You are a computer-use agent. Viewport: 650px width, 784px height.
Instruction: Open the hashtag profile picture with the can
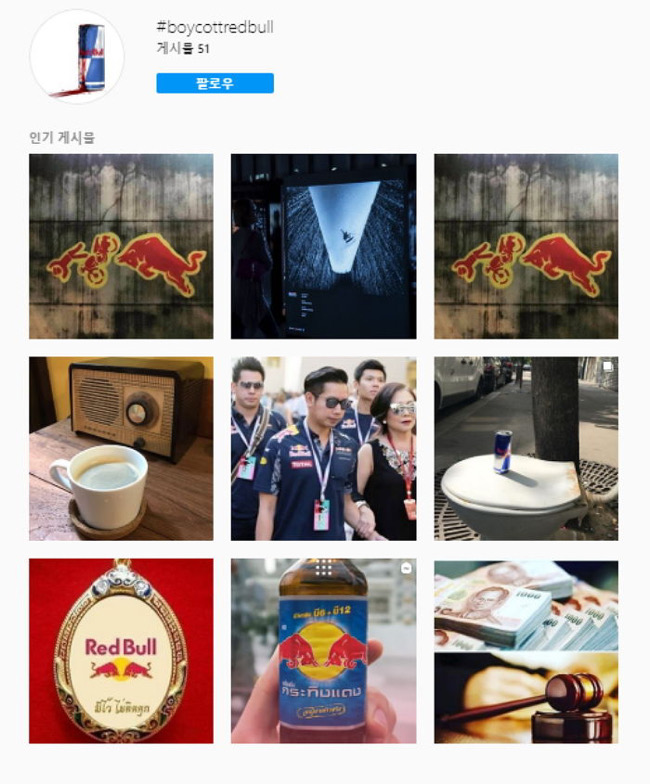(x=77, y=57)
